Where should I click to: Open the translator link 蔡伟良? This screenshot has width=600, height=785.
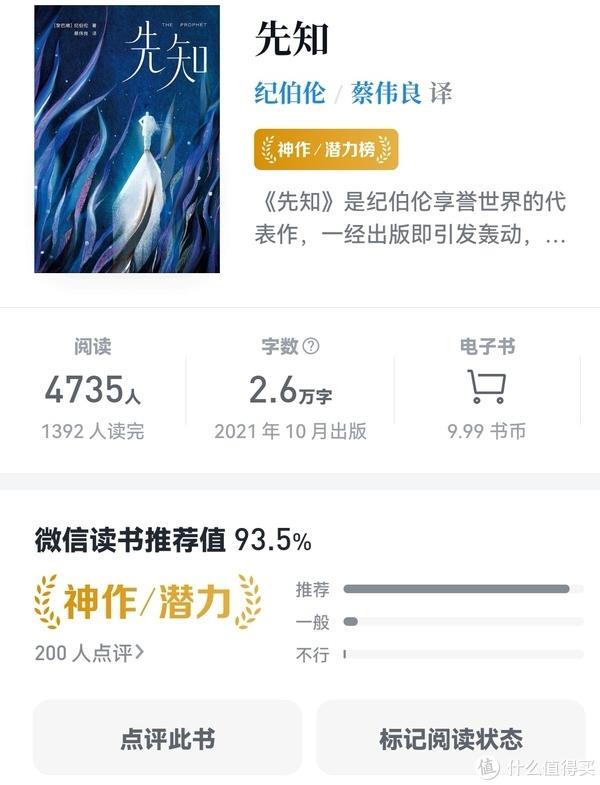[386, 94]
